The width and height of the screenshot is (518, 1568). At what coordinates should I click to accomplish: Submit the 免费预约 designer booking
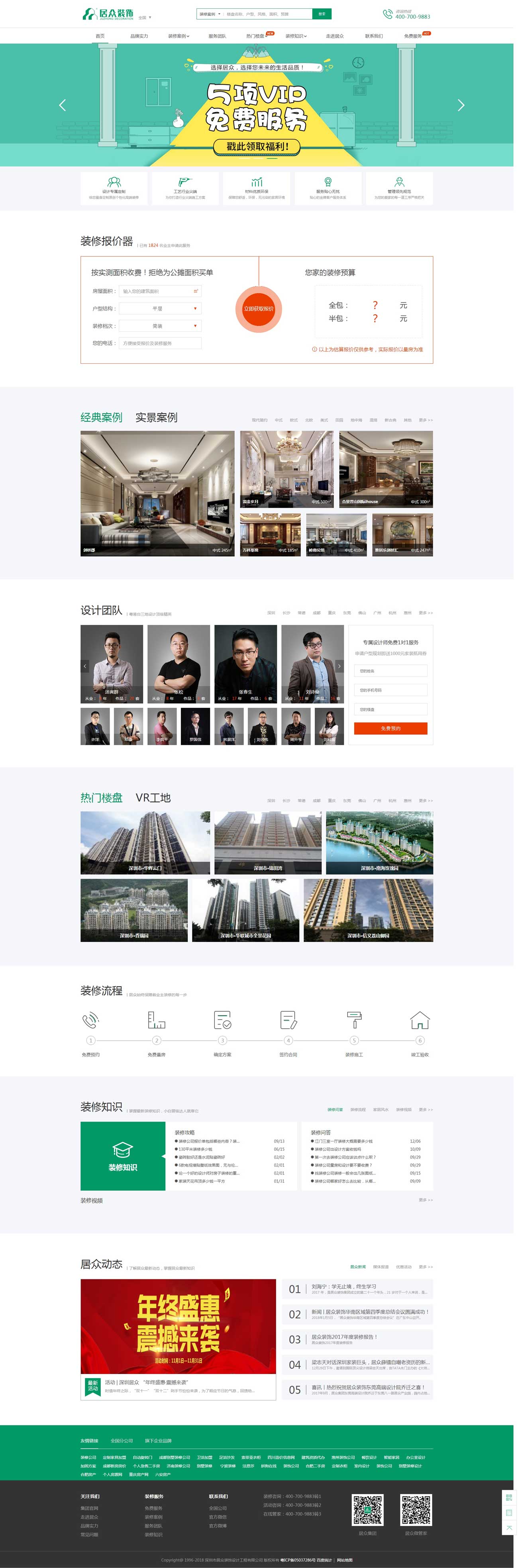tap(390, 728)
